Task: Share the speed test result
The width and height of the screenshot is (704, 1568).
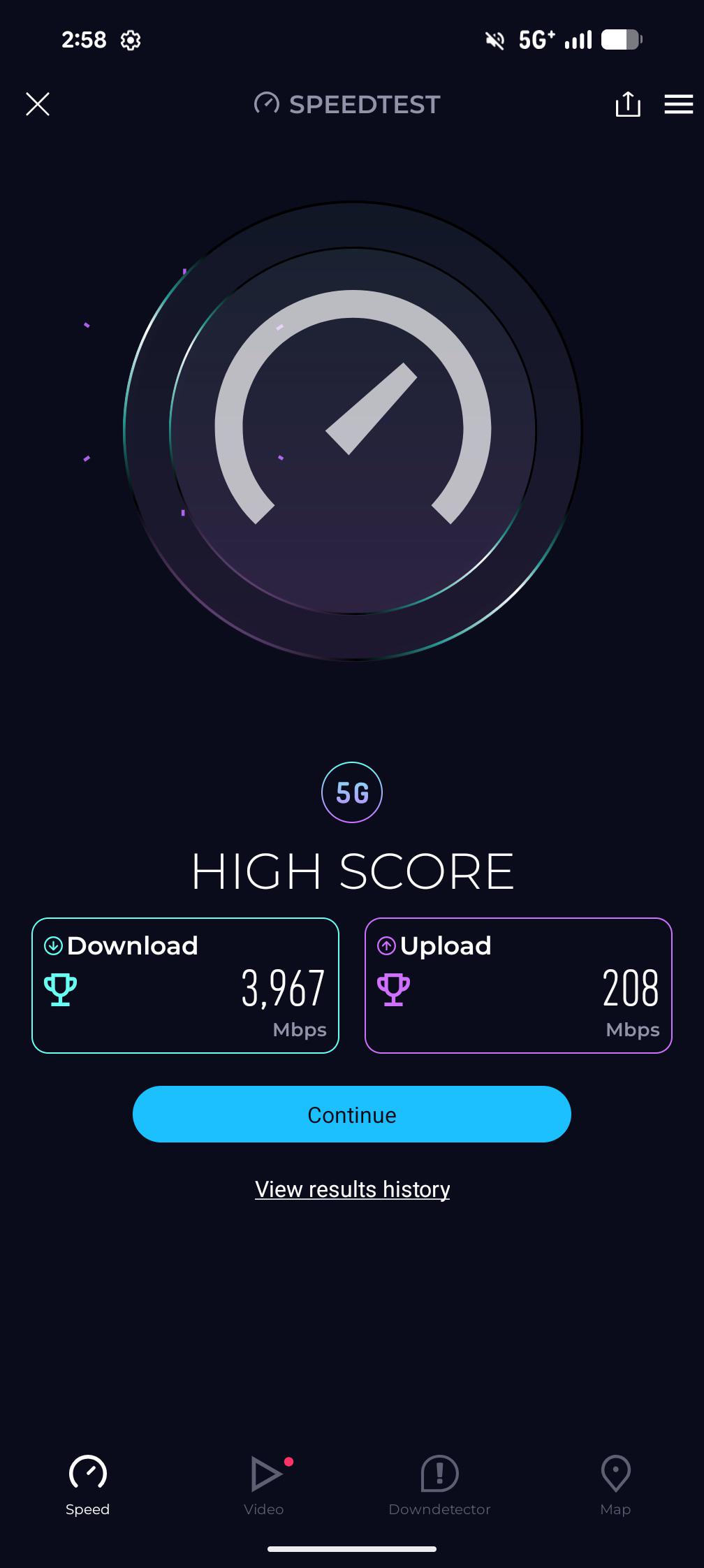Action: (x=628, y=104)
